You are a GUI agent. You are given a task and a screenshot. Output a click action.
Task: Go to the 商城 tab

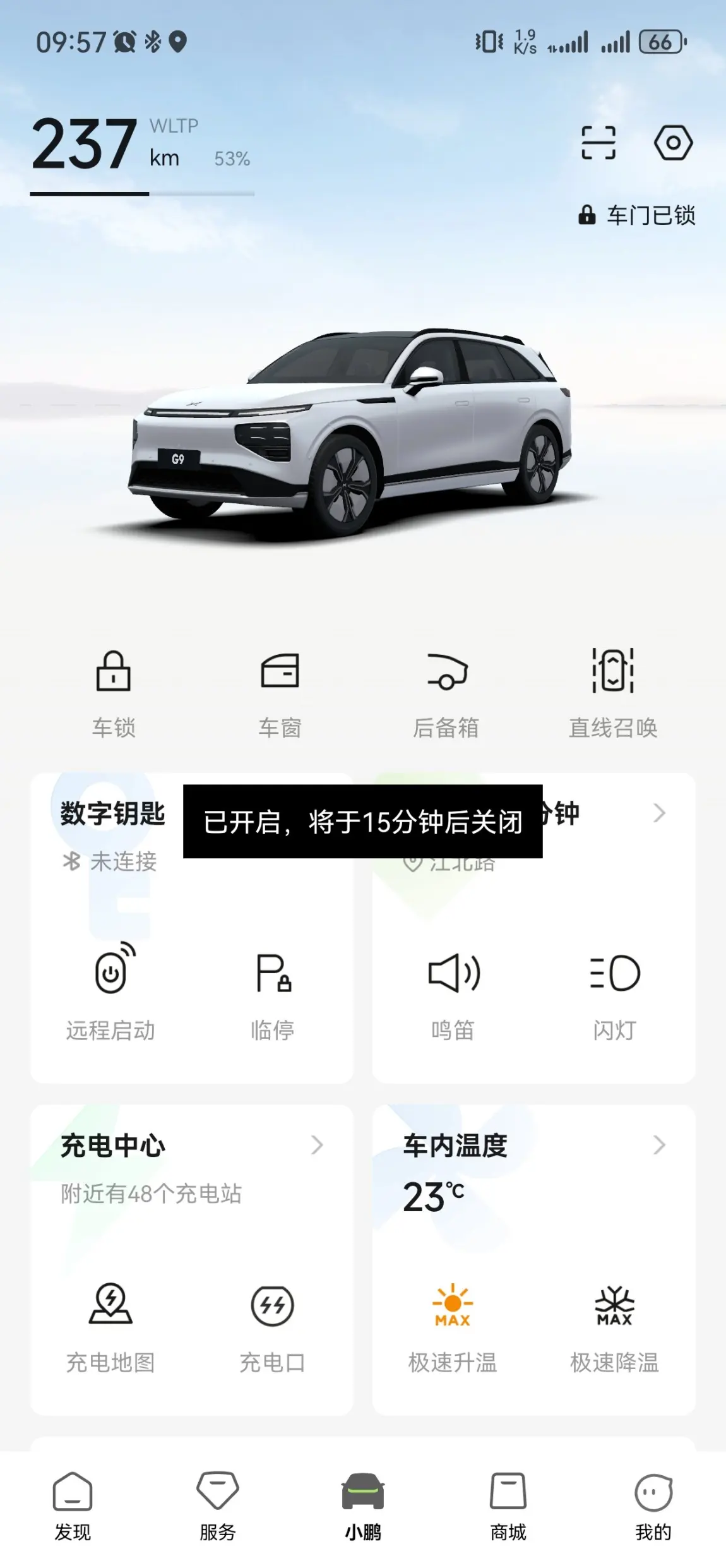pyautogui.click(x=508, y=1507)
